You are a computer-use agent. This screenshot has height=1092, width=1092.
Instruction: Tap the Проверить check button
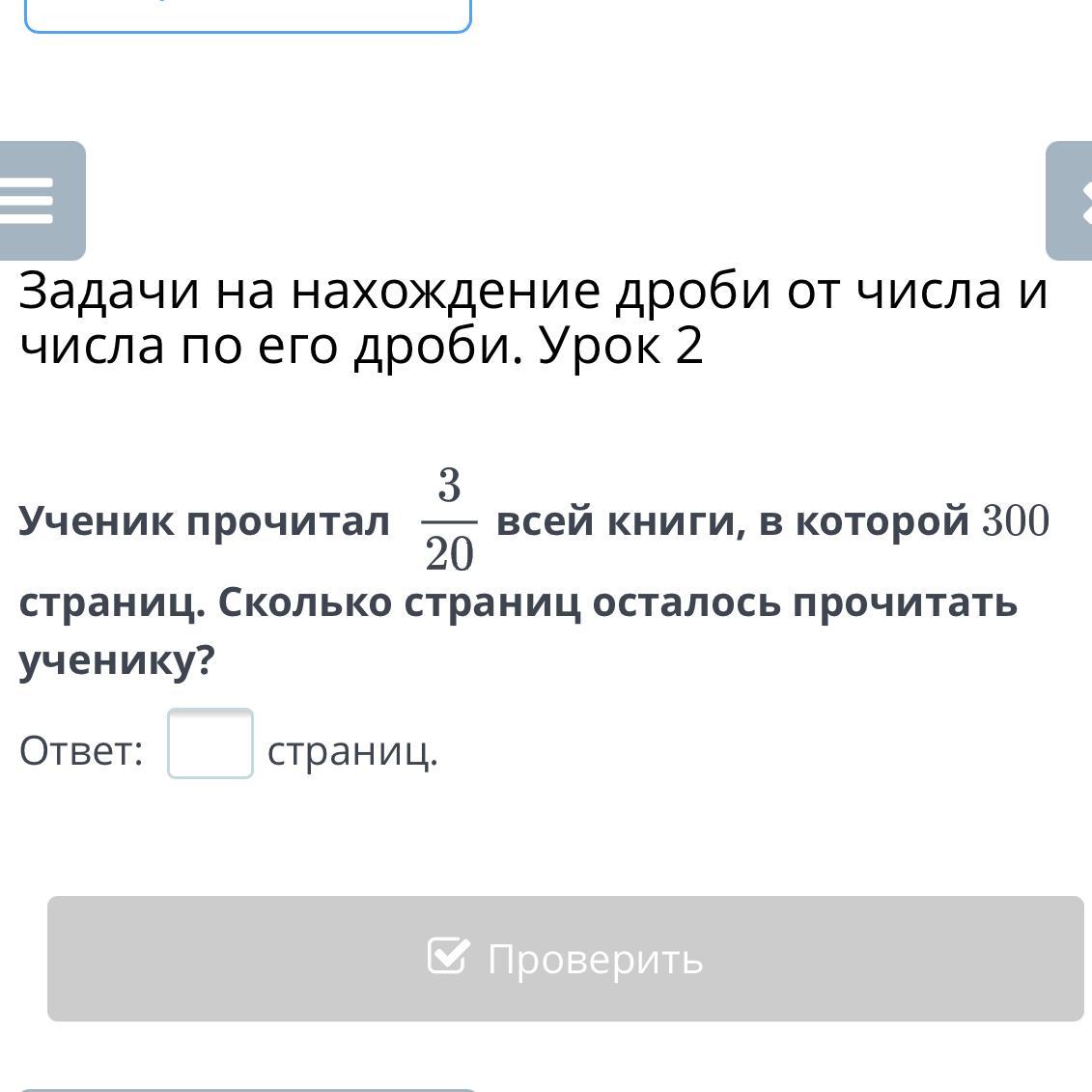(x=565, y=959)
